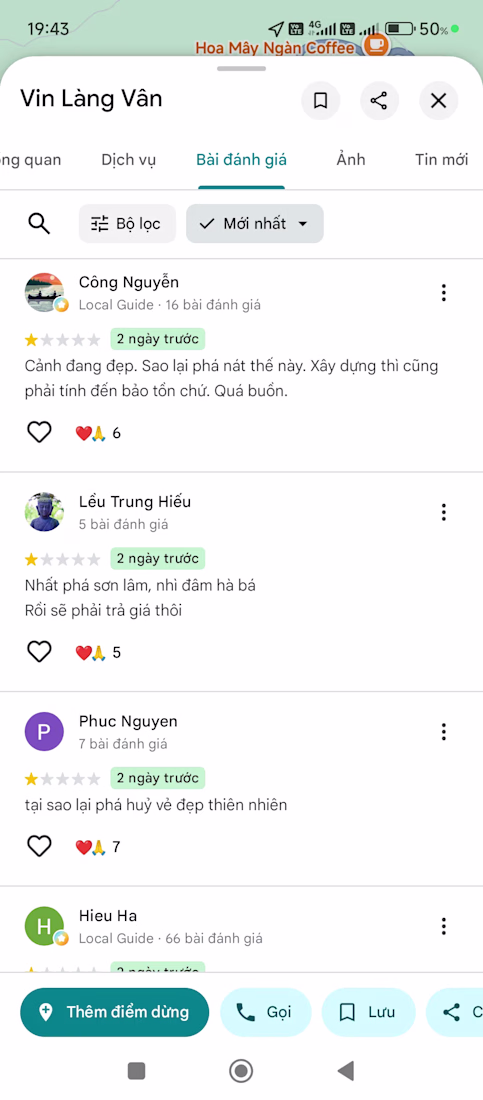This screenshot has width=483, height=1100.
Task: Tap the Lưu button in the bottom bar
Action: [369, 1012]
